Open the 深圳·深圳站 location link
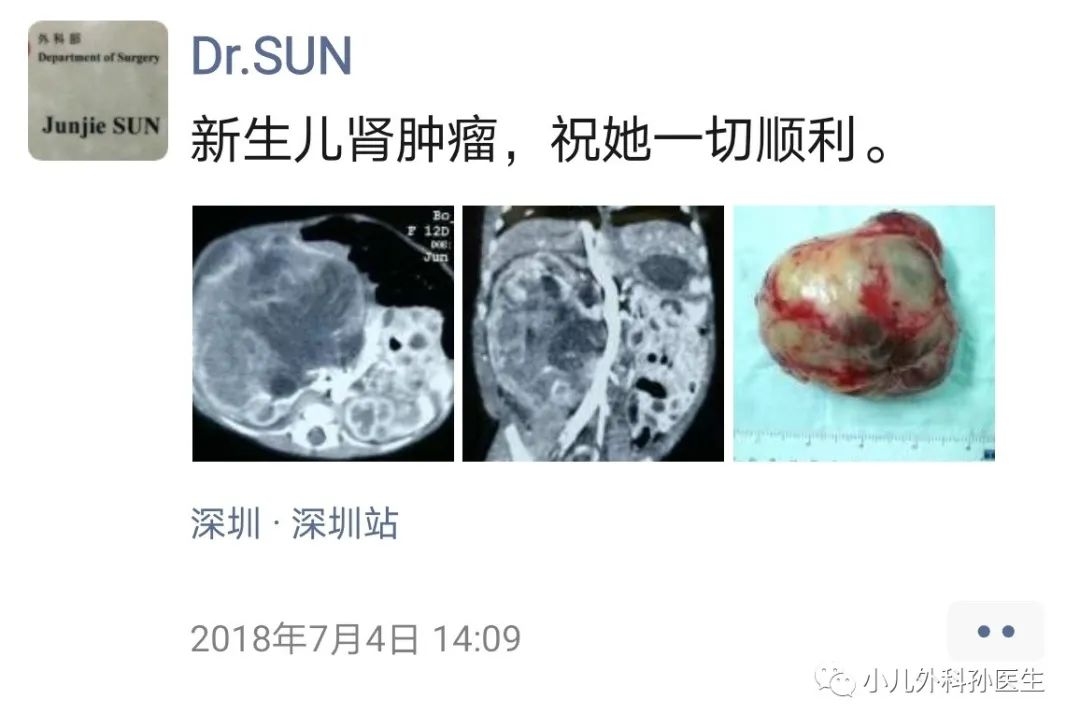The height and width of the screenshot is (728, 1080). point(294,523)
